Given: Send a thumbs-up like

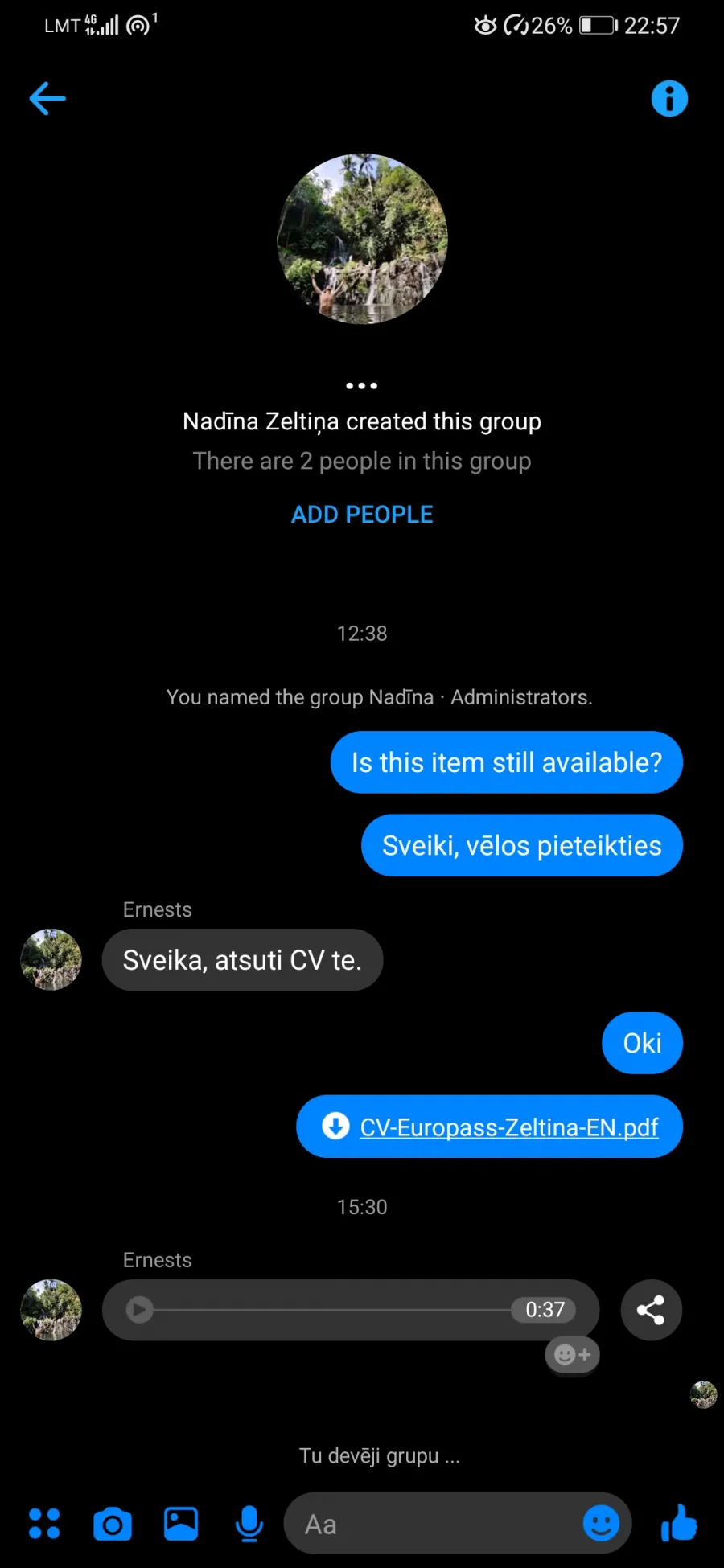Looking at the screenshot, I should pyautogui.click(x=679, y=1523).
